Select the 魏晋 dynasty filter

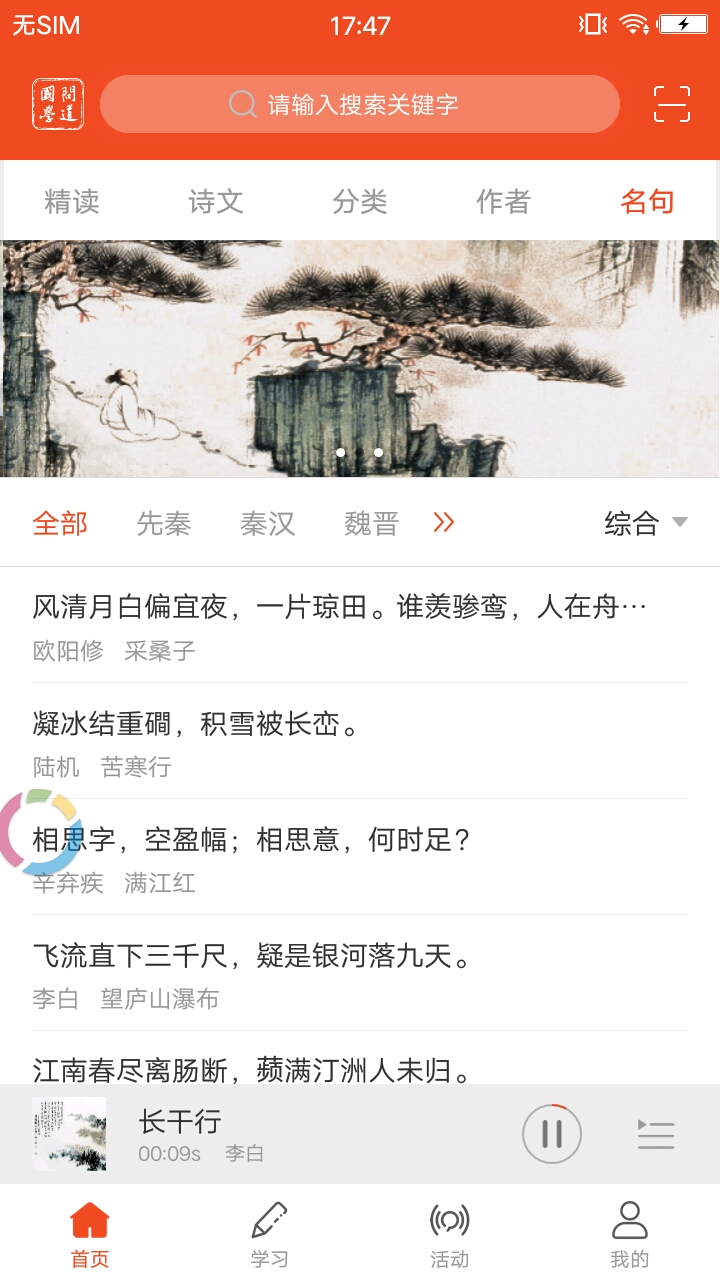click(372, 523)
